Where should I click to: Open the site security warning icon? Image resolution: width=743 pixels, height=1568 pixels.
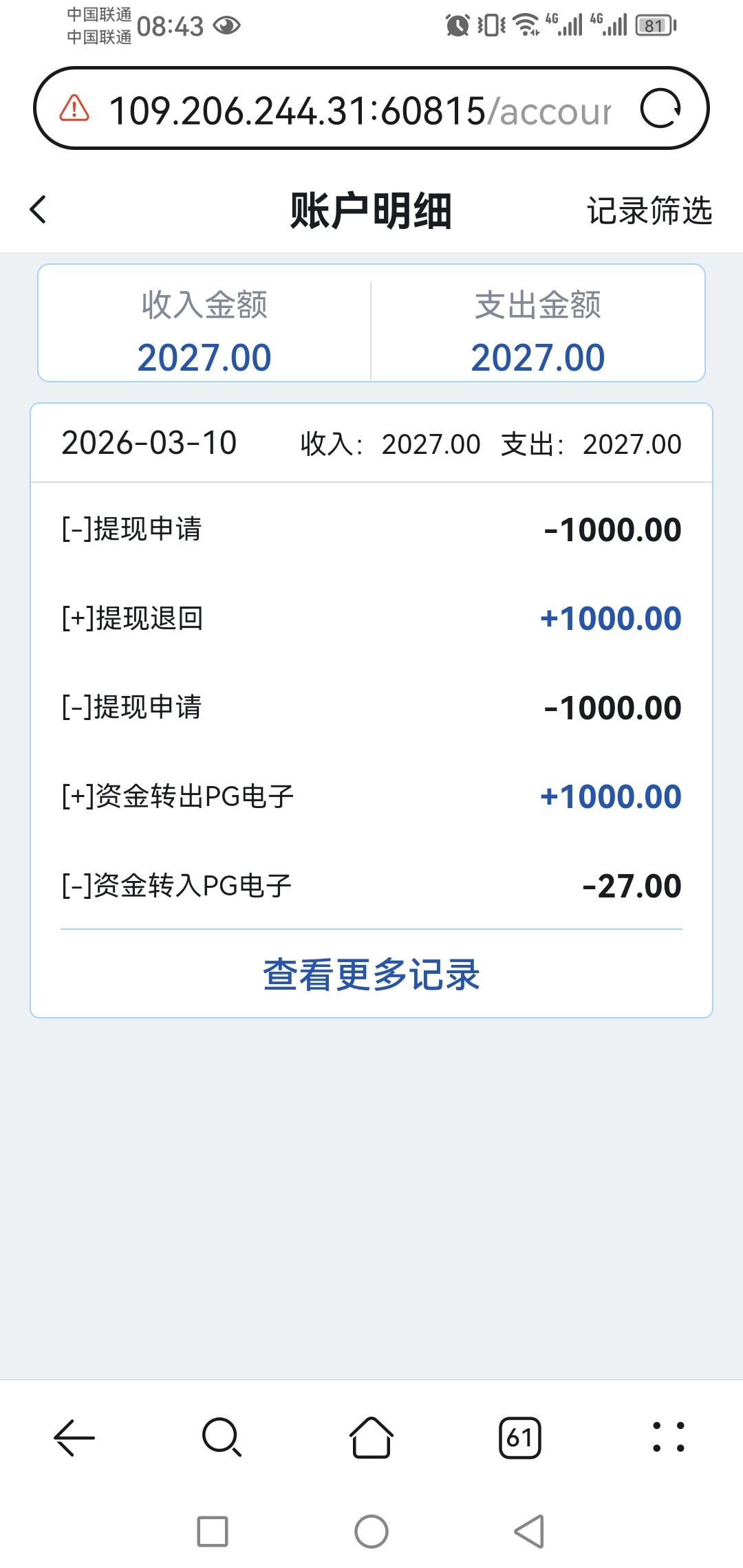pyautogui.click(x=74, y=109)
